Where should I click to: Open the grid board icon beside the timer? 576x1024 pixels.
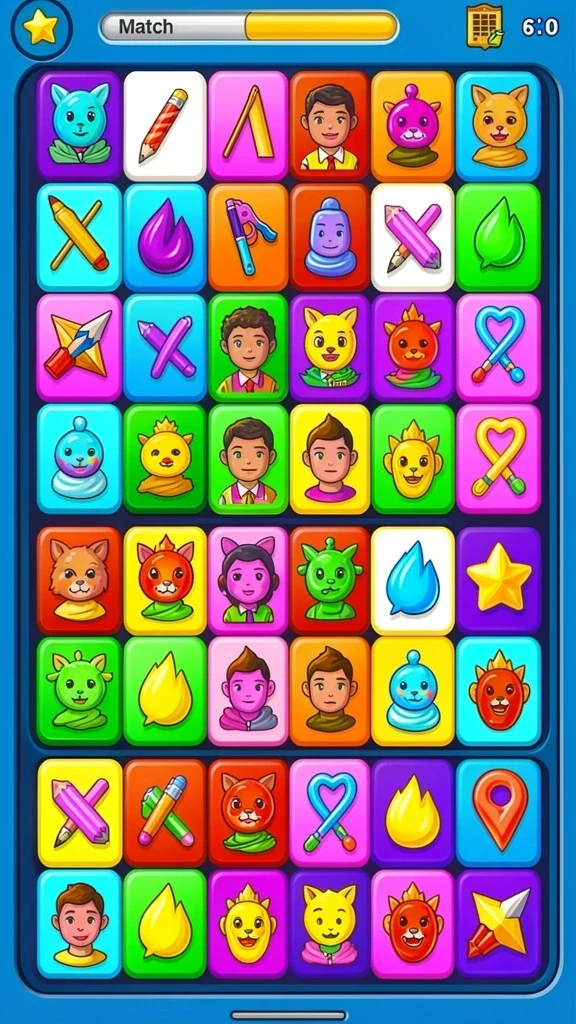485,27
